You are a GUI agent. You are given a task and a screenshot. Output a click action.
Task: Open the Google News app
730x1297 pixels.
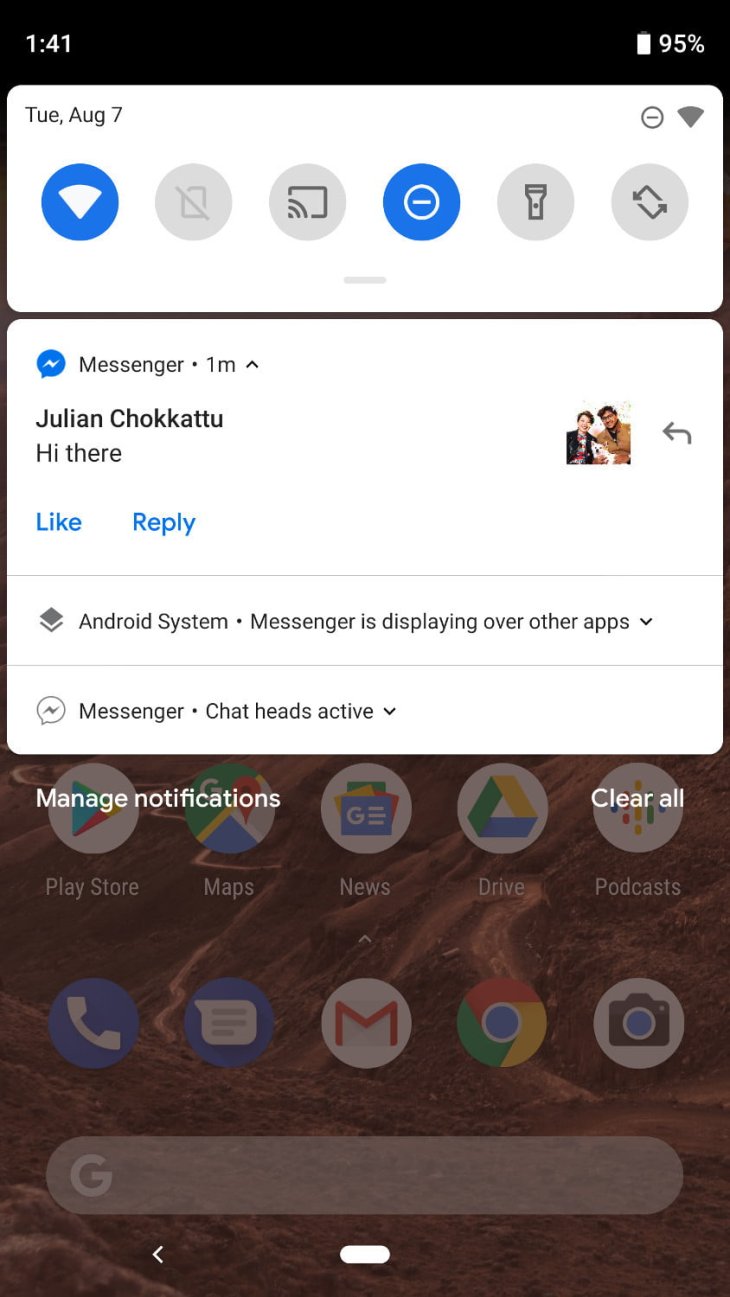(366, 809)
